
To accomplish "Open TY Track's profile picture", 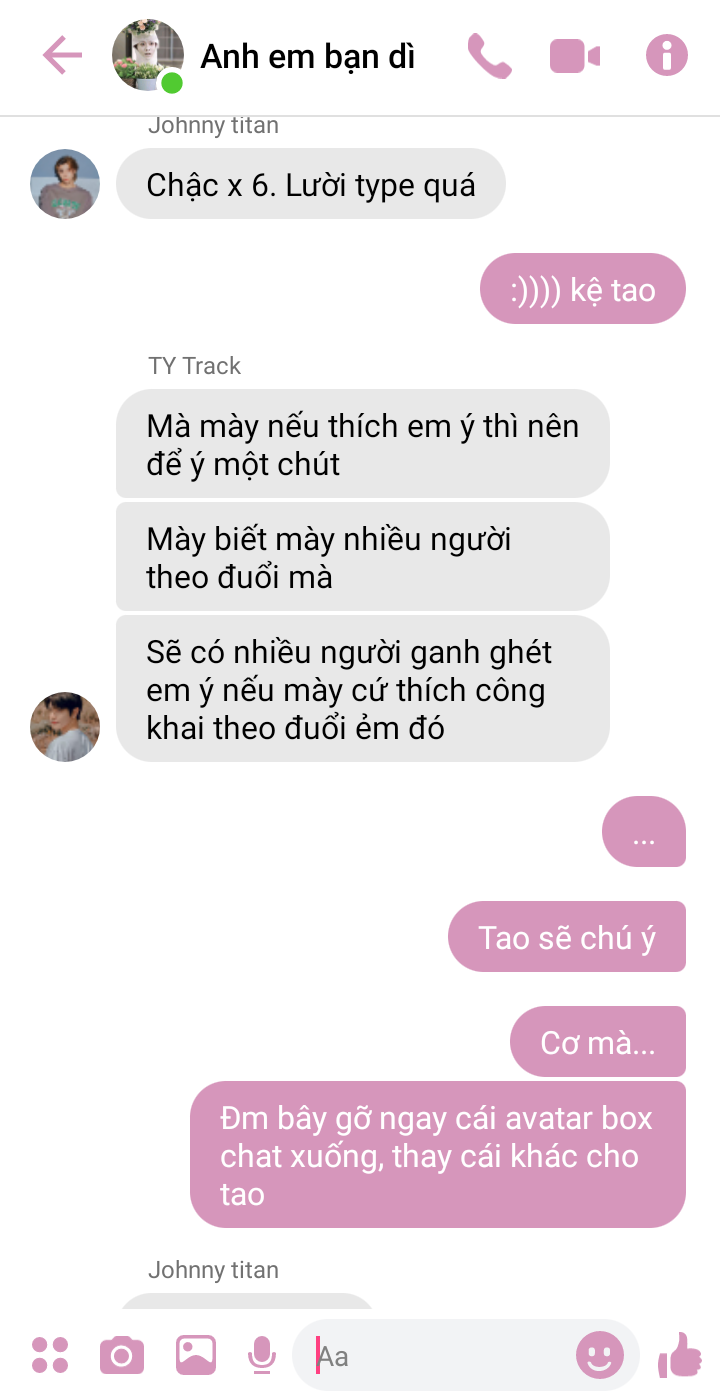I will [x=65, y=727].
